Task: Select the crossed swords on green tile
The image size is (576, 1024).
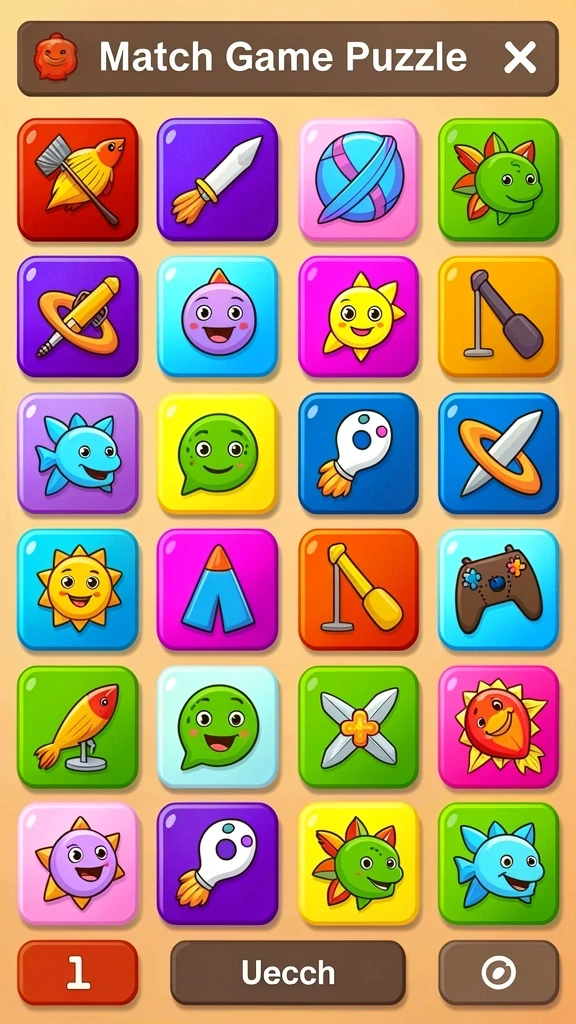Action: 358,727
